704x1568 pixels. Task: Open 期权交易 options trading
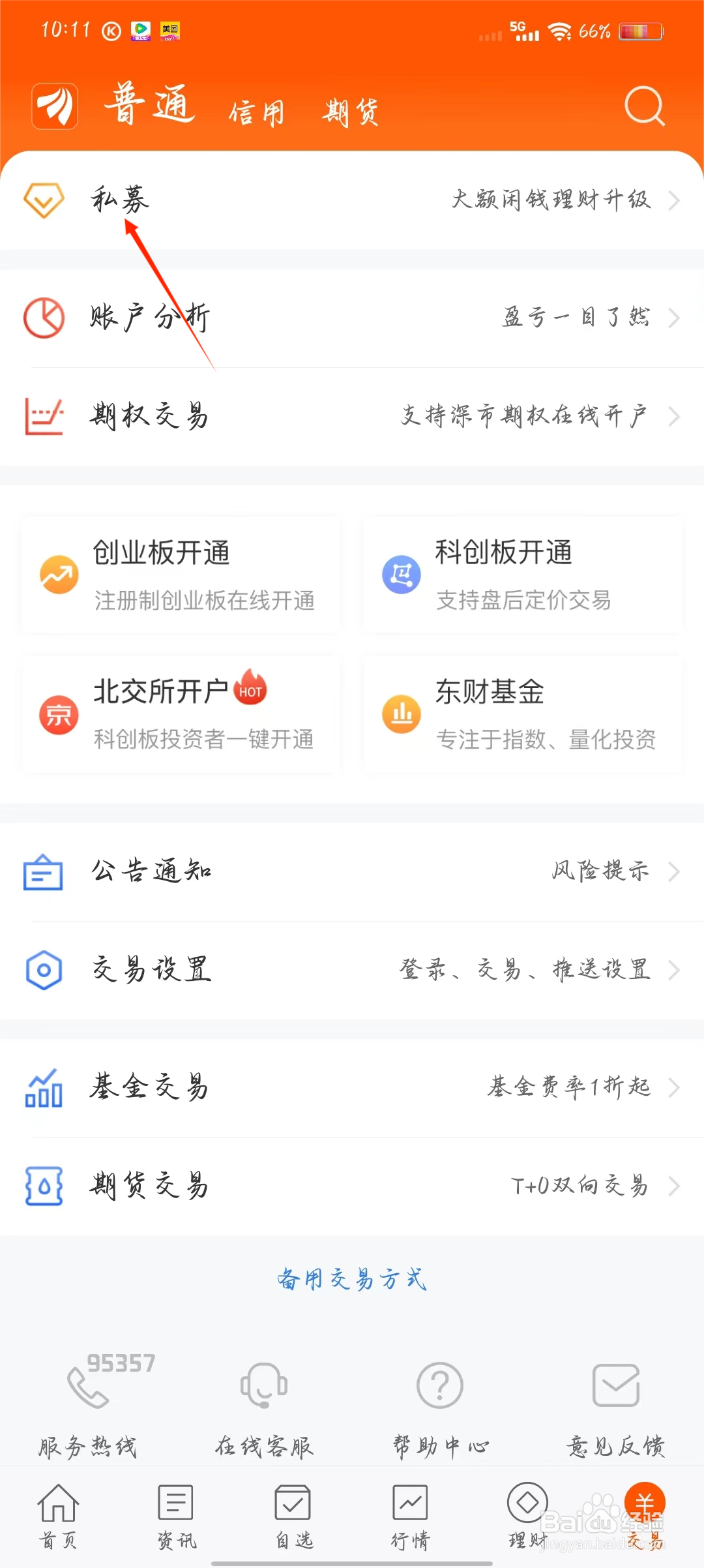[x=352, y=416]
